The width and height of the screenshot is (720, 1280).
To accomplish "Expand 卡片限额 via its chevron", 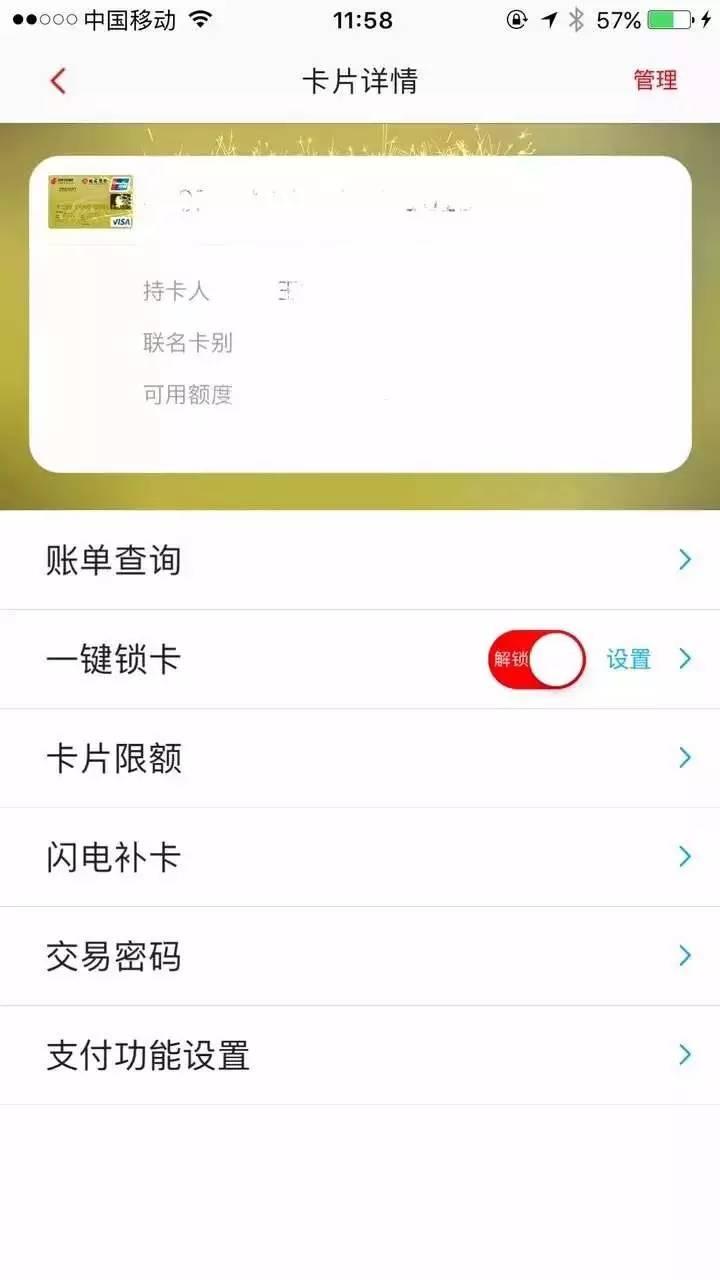I will pyautogui.click(x=683, y=758).
